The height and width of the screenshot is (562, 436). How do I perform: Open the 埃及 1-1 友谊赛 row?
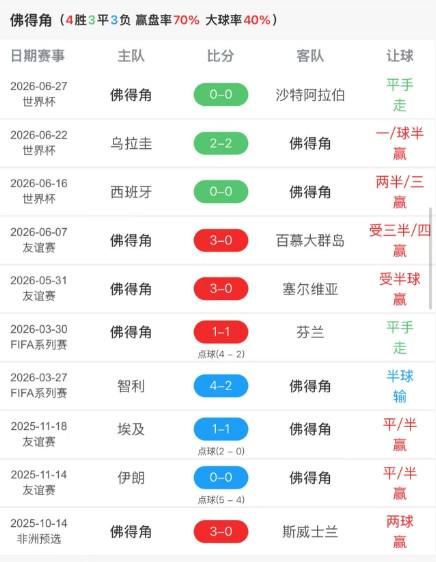[218, 434]
